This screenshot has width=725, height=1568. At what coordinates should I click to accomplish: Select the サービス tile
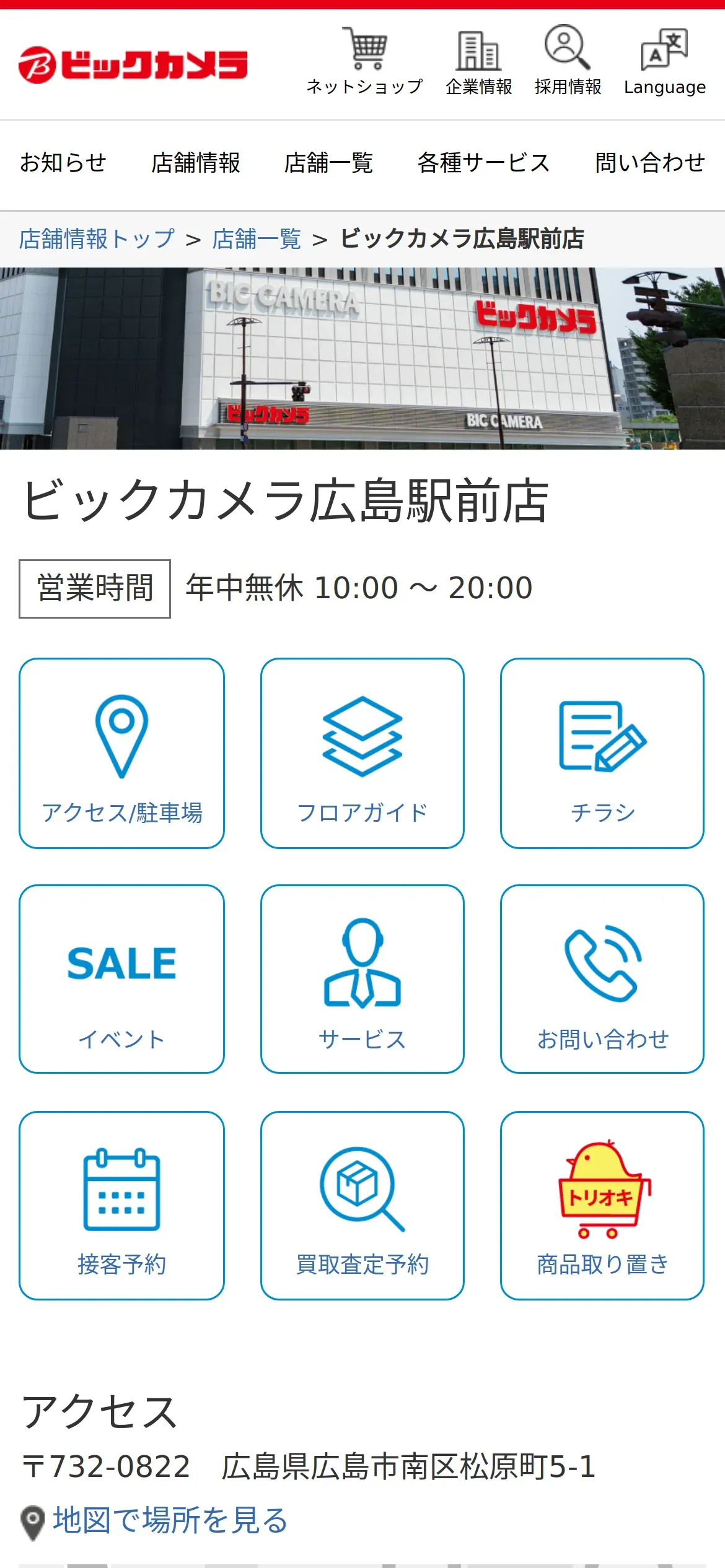(x=362, y=979)
